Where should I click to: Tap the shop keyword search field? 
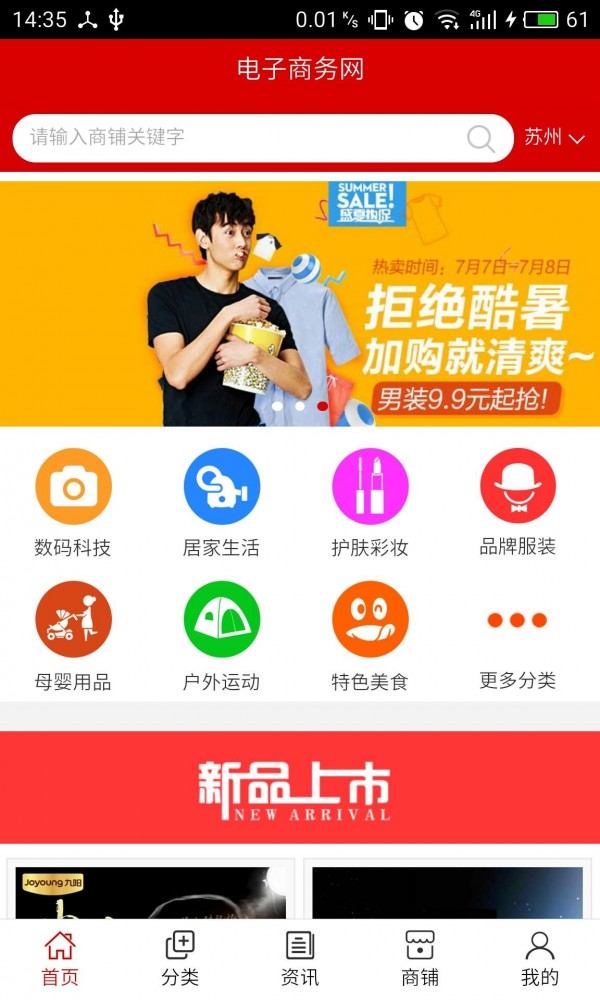point(240,138)
